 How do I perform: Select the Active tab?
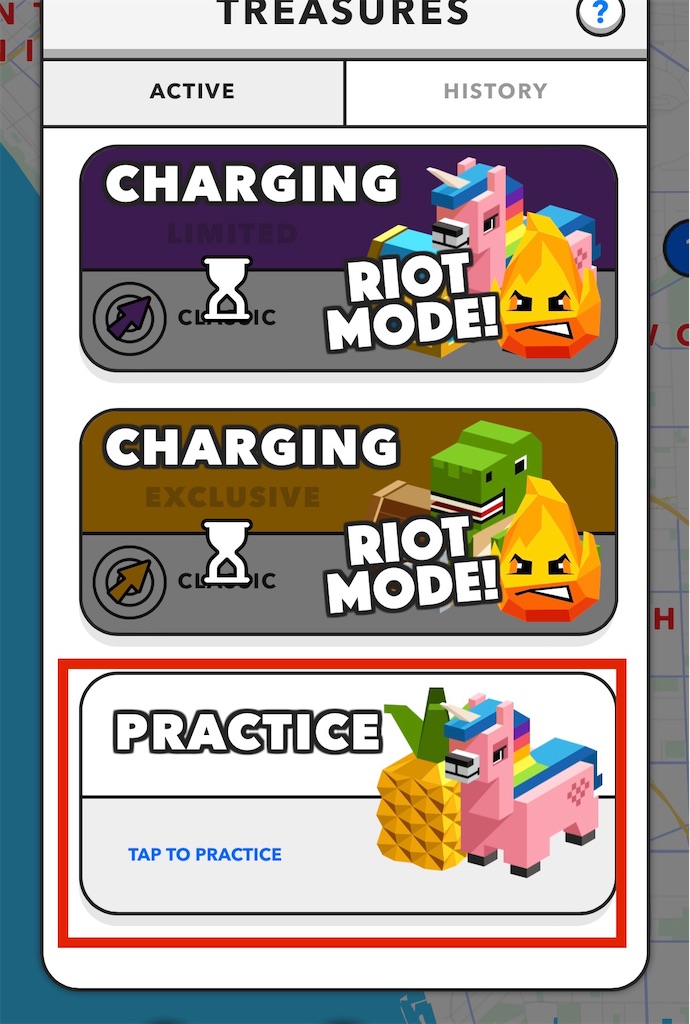pos(193,91)
